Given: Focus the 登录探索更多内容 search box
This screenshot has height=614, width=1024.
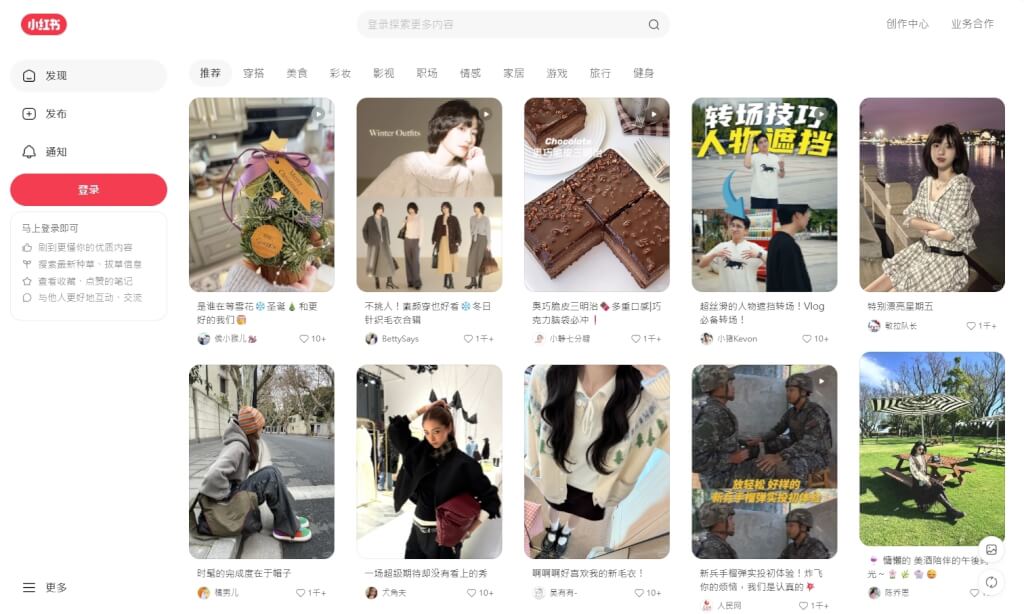Looking at the screenshot, I should pos(500,25).
